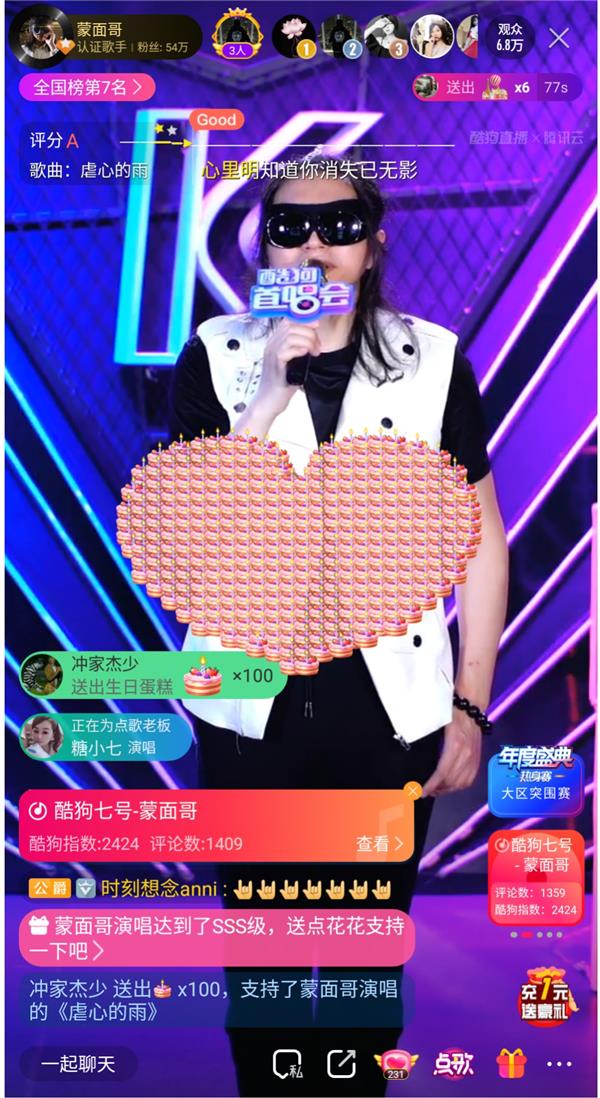Open the 酷狗七号 side card

(x=535, y=875)
